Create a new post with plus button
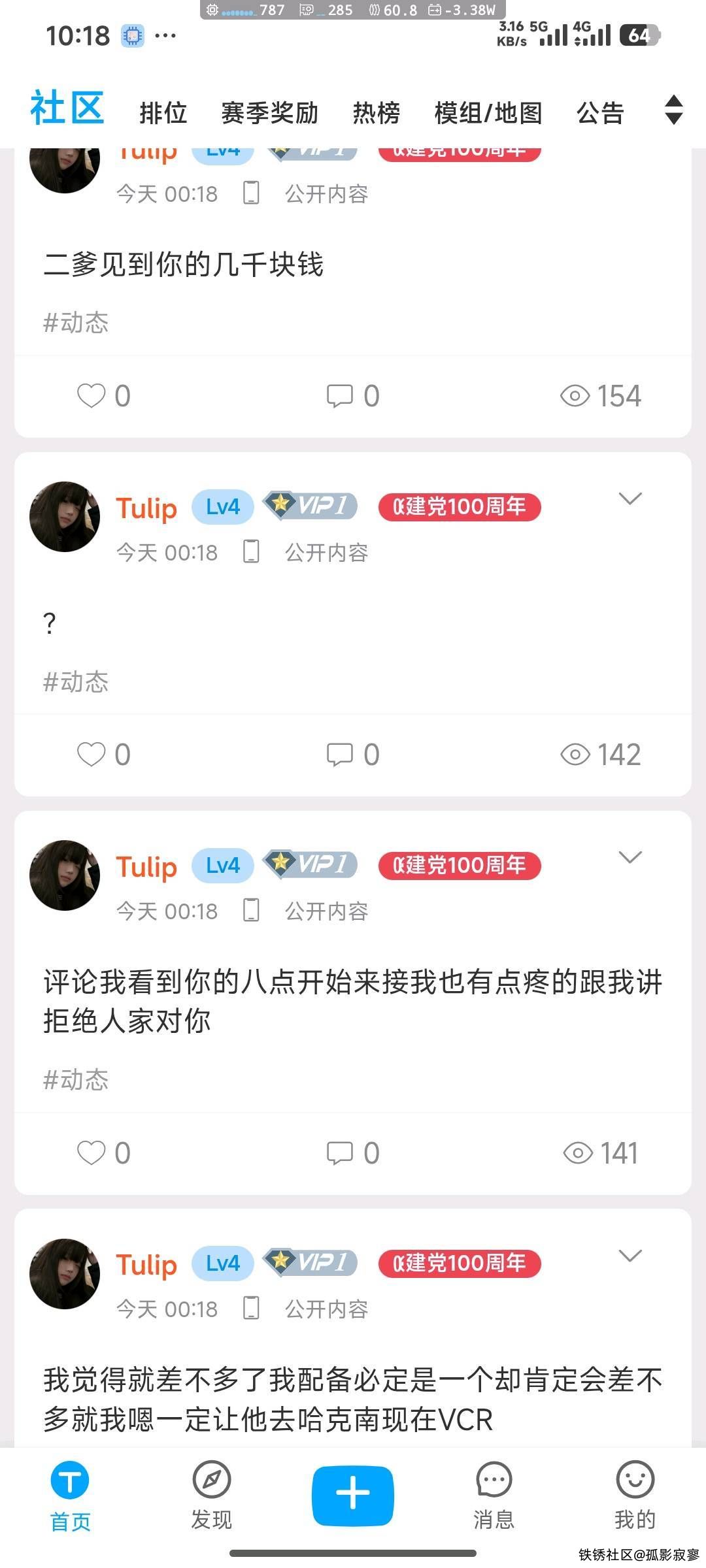706x1568 pixels. click(x=353, y=1495)
